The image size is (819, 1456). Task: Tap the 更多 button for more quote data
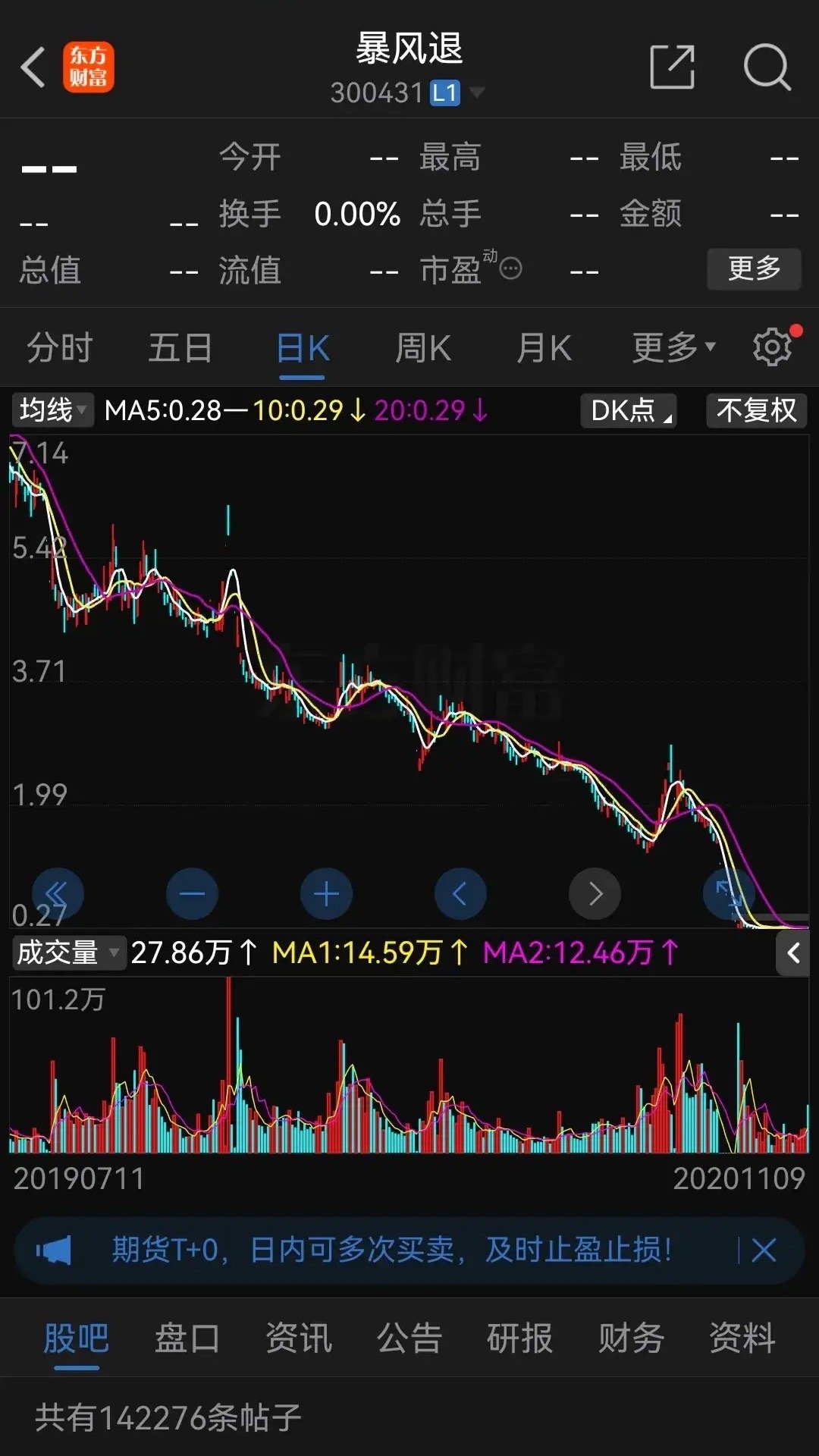click(x=754, y=268)
